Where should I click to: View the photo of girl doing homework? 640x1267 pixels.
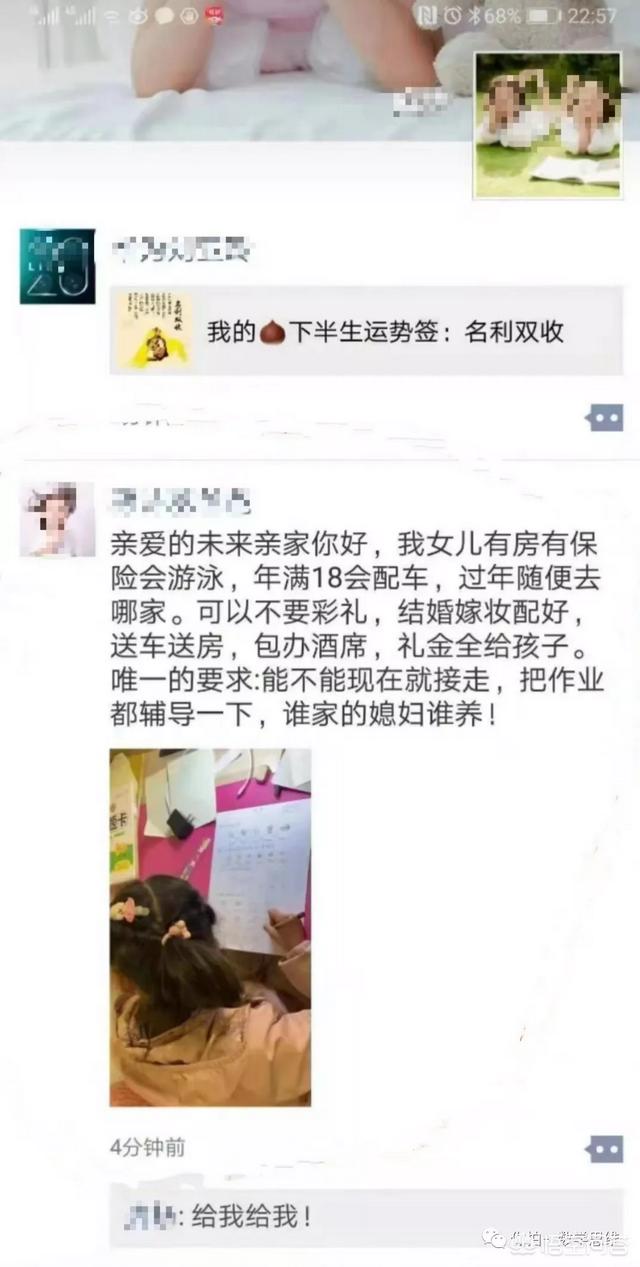tap(210, 926)
